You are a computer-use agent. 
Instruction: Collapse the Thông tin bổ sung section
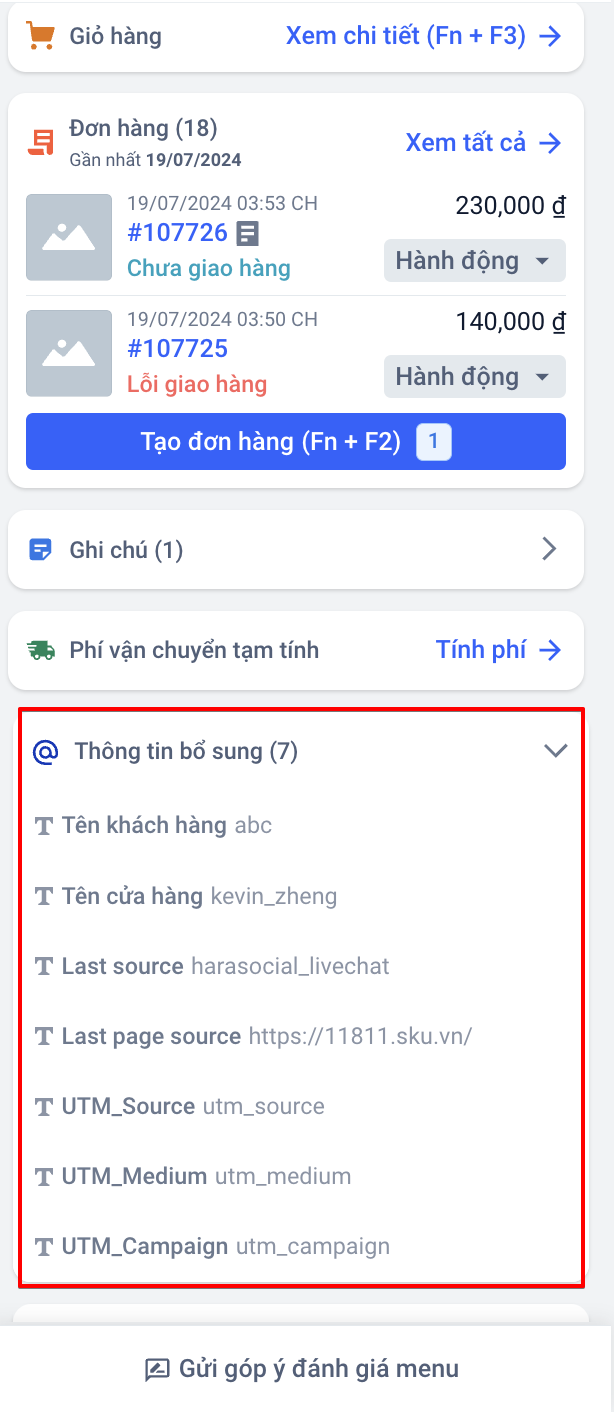[555, 751]
